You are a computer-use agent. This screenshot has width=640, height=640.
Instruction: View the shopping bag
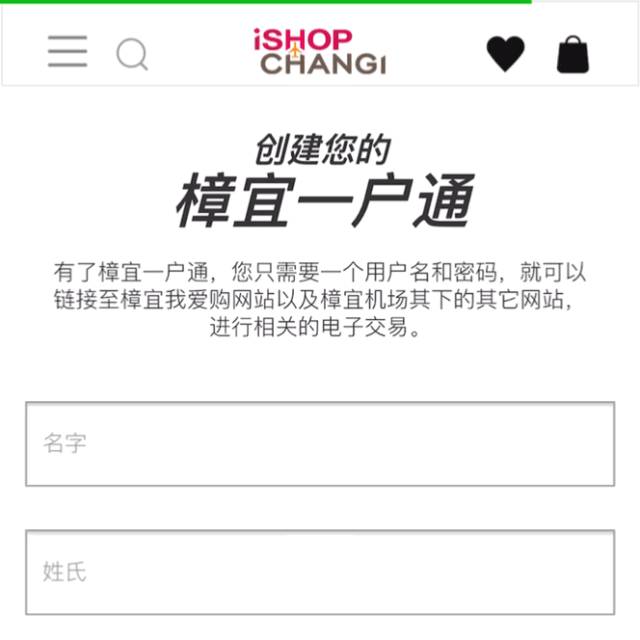573,54
